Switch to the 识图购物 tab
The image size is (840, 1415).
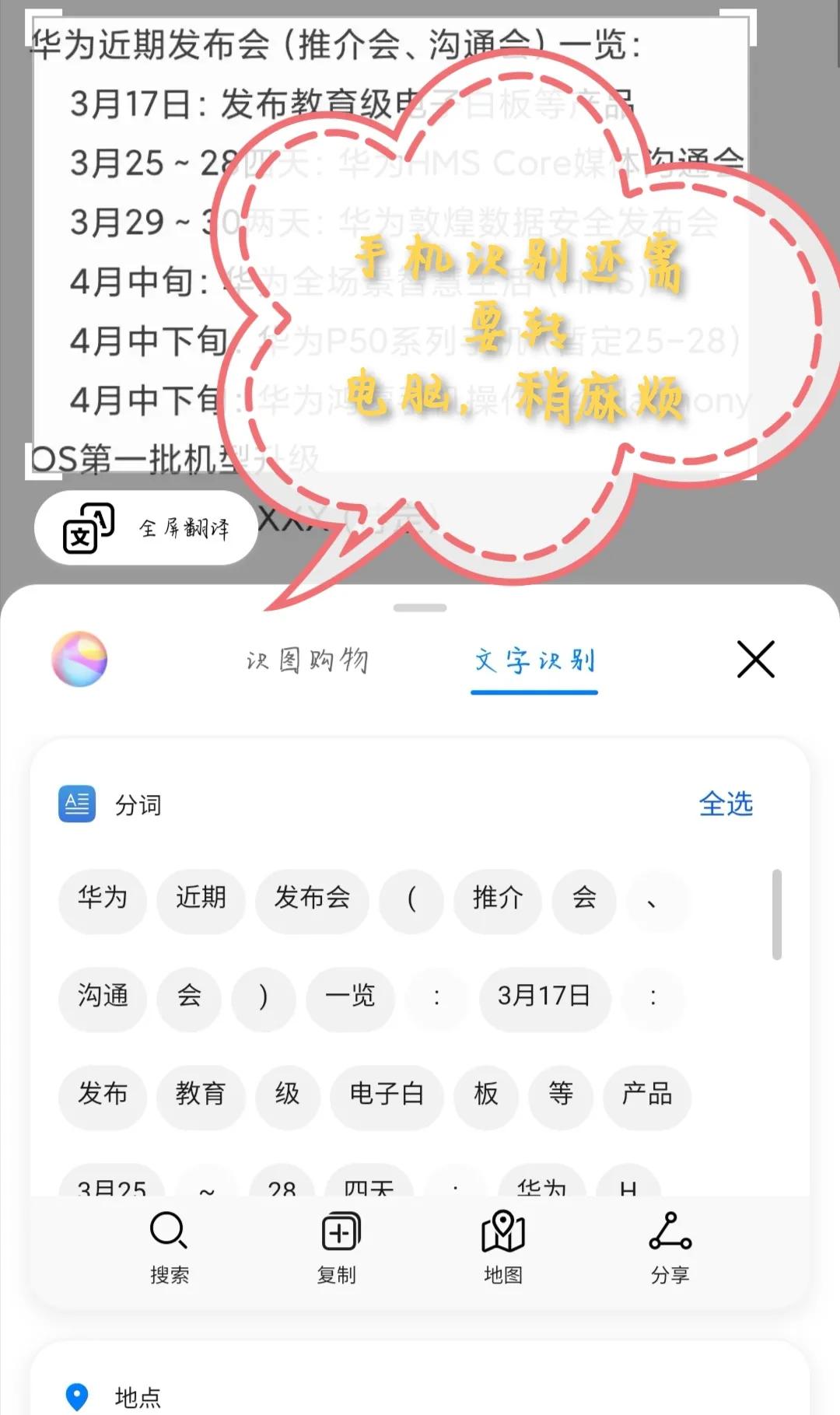coord(307,660)
